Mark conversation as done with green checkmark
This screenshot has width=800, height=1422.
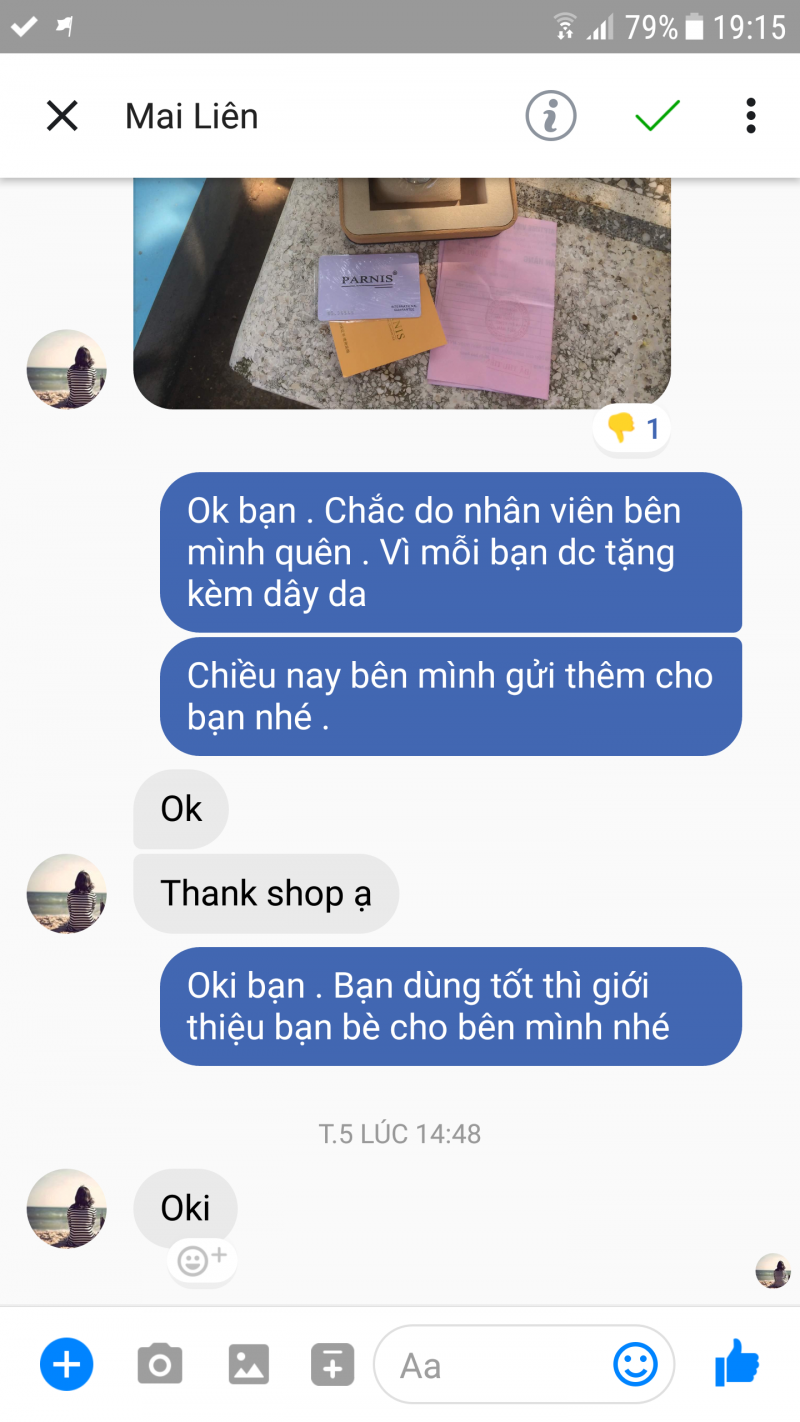tap(657, 117)
